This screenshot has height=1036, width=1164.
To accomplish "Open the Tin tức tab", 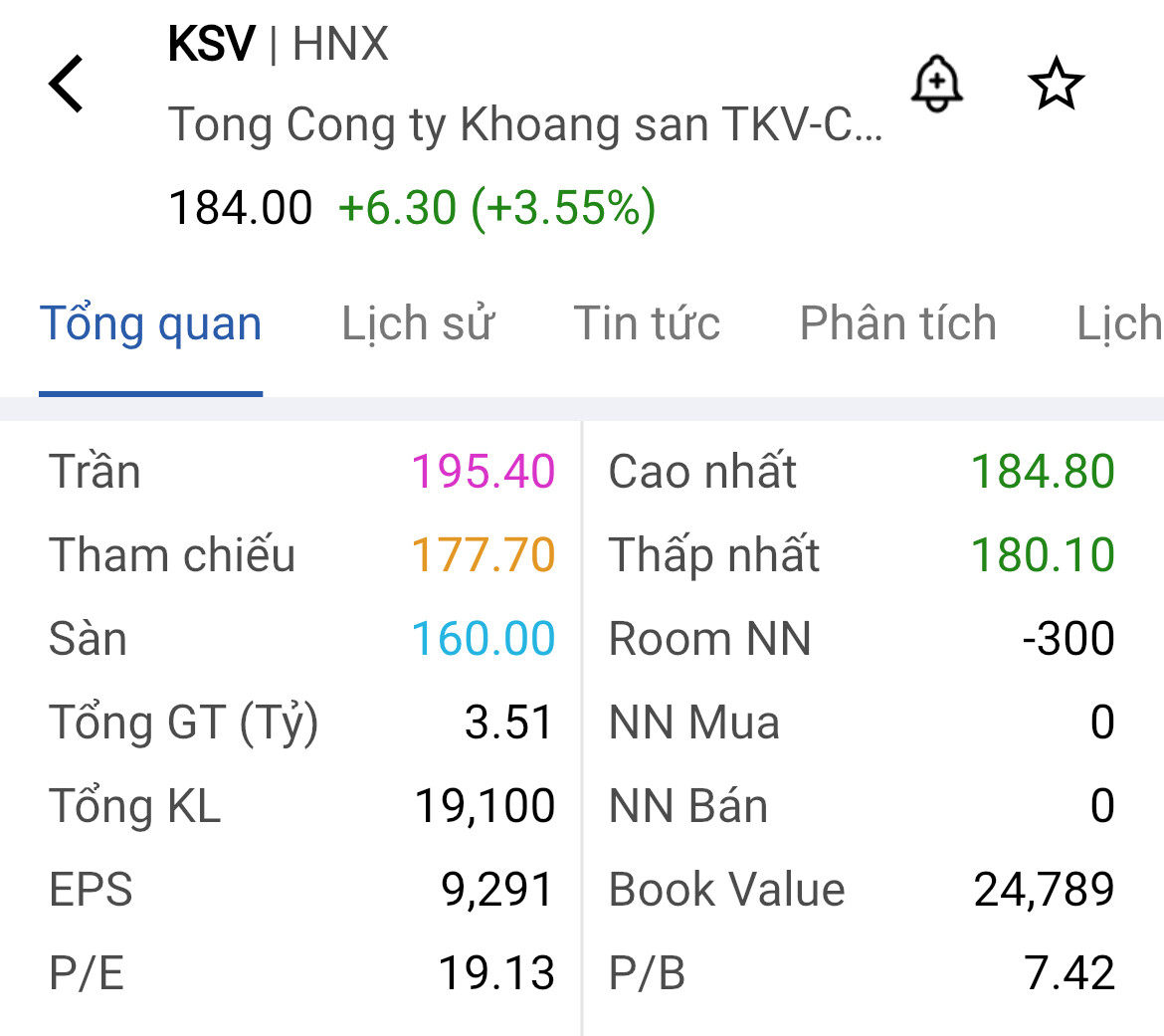I will click(x=646, y=324).
